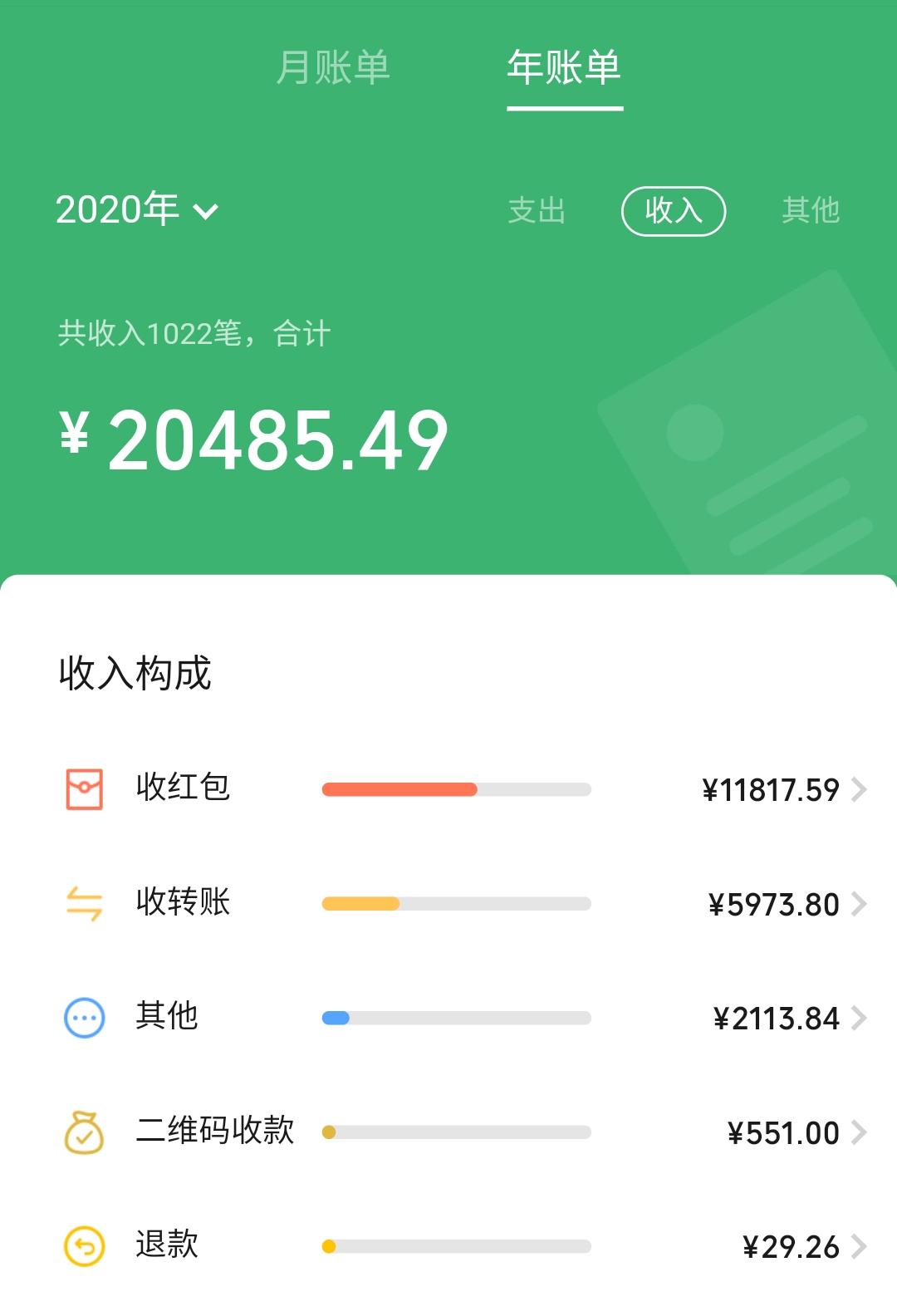Click the orange 收红包 progress bar
The height and width of the screenshot is (1316, 897).
[399, 790]
